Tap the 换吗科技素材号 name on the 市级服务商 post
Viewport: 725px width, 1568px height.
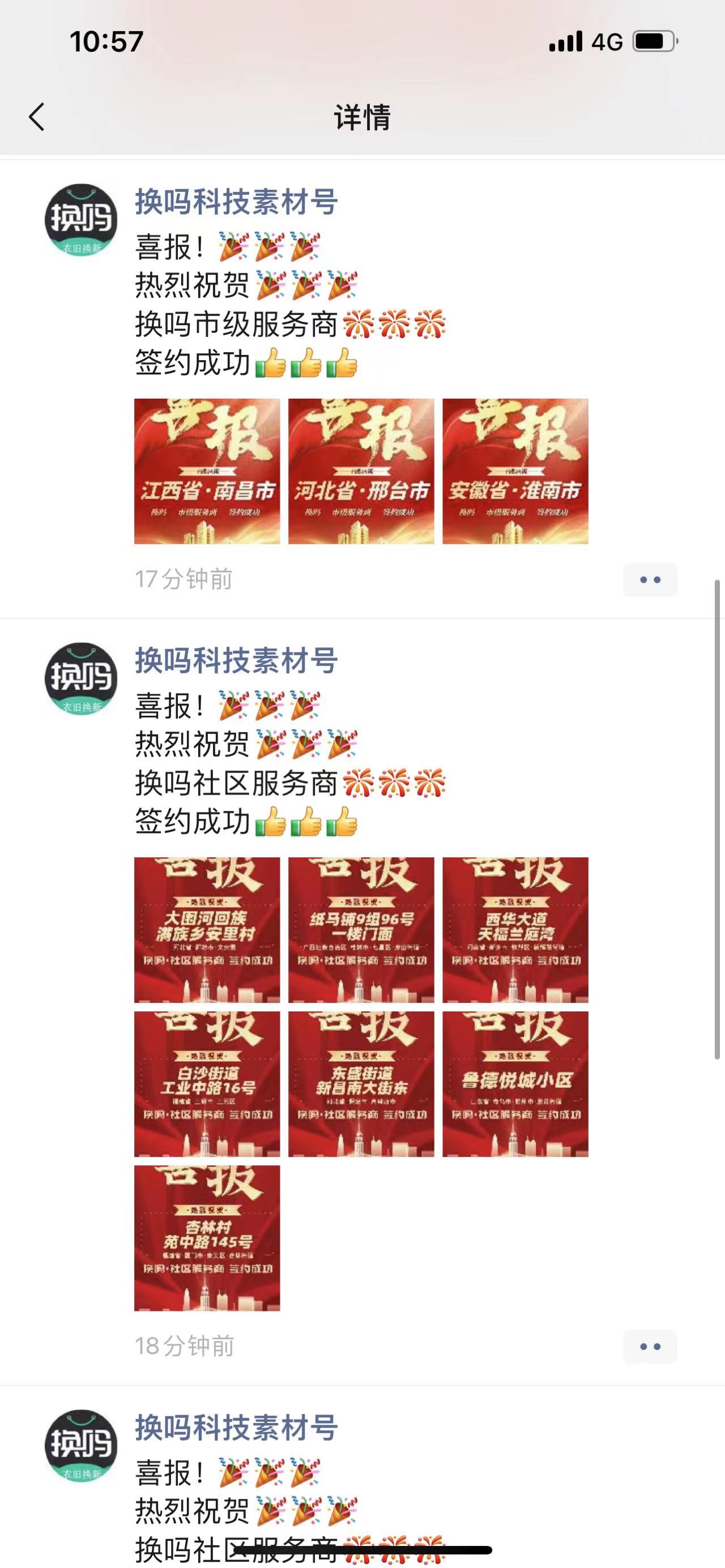tap(236, 202)
